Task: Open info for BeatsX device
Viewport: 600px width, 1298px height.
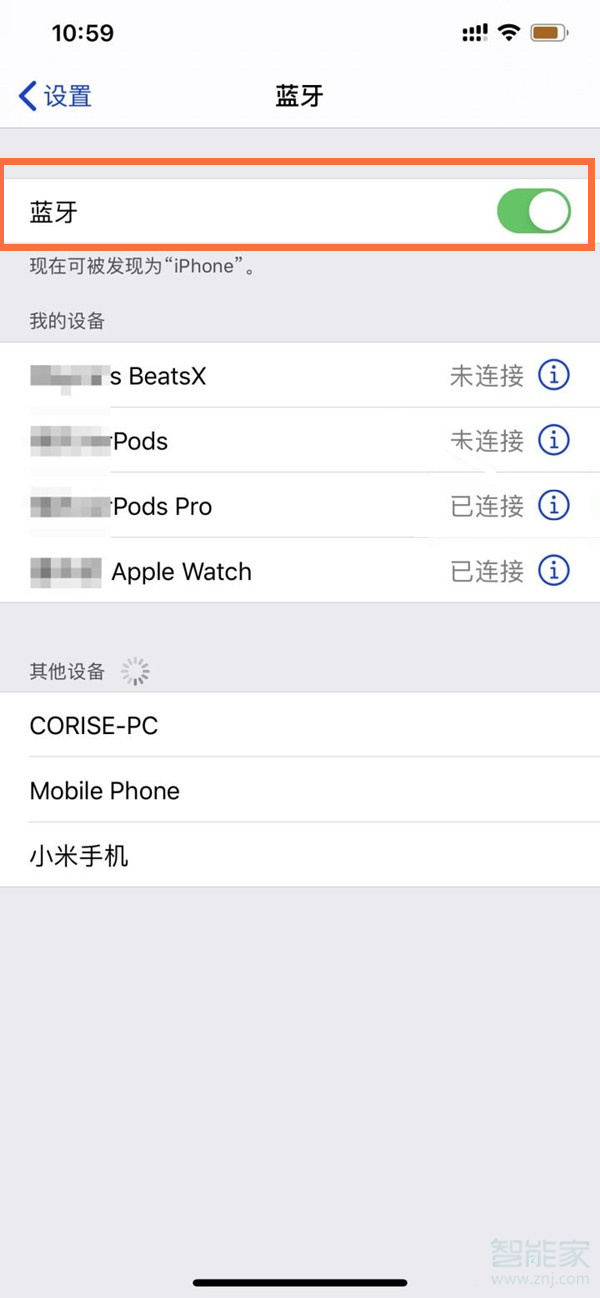Action: [554, 375]
